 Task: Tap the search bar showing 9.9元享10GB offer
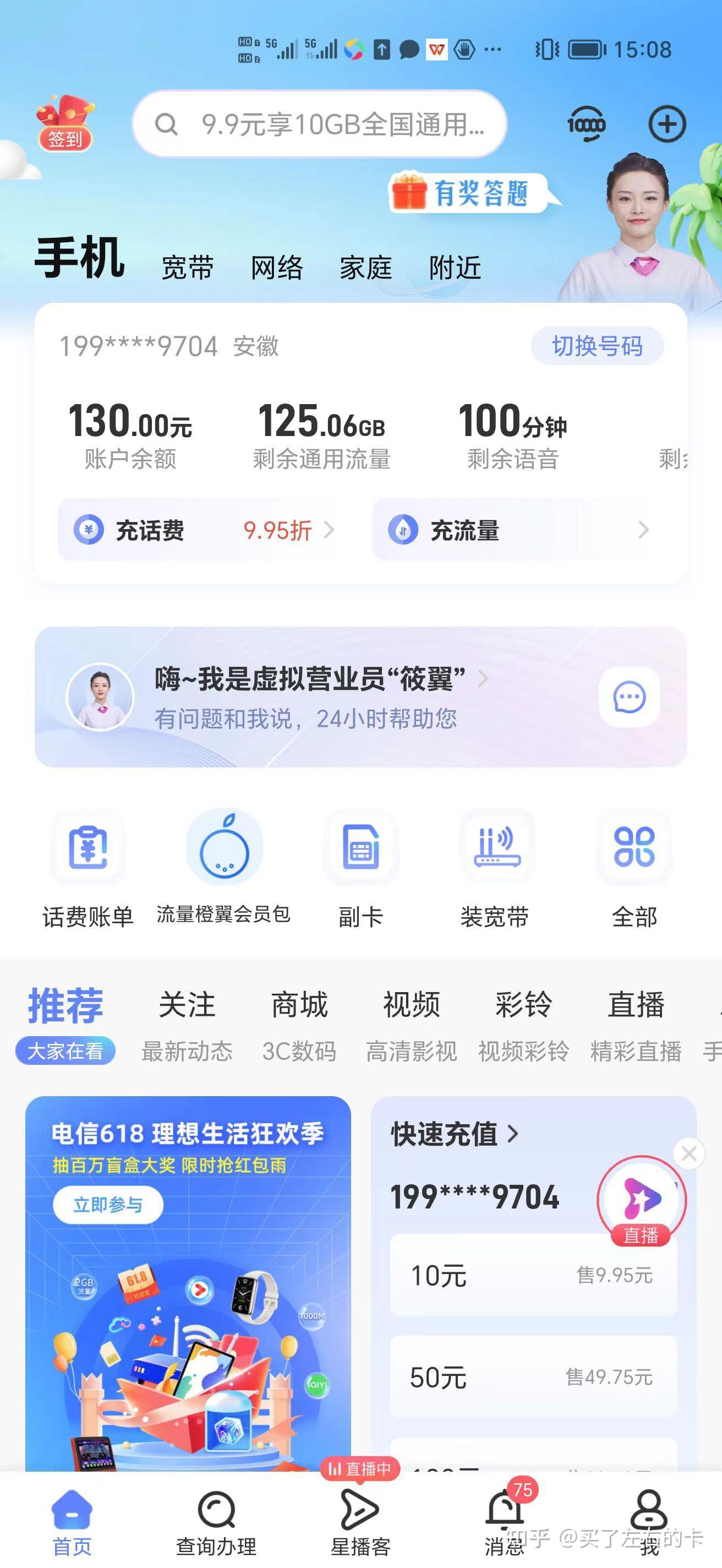[x=319, y=123]
